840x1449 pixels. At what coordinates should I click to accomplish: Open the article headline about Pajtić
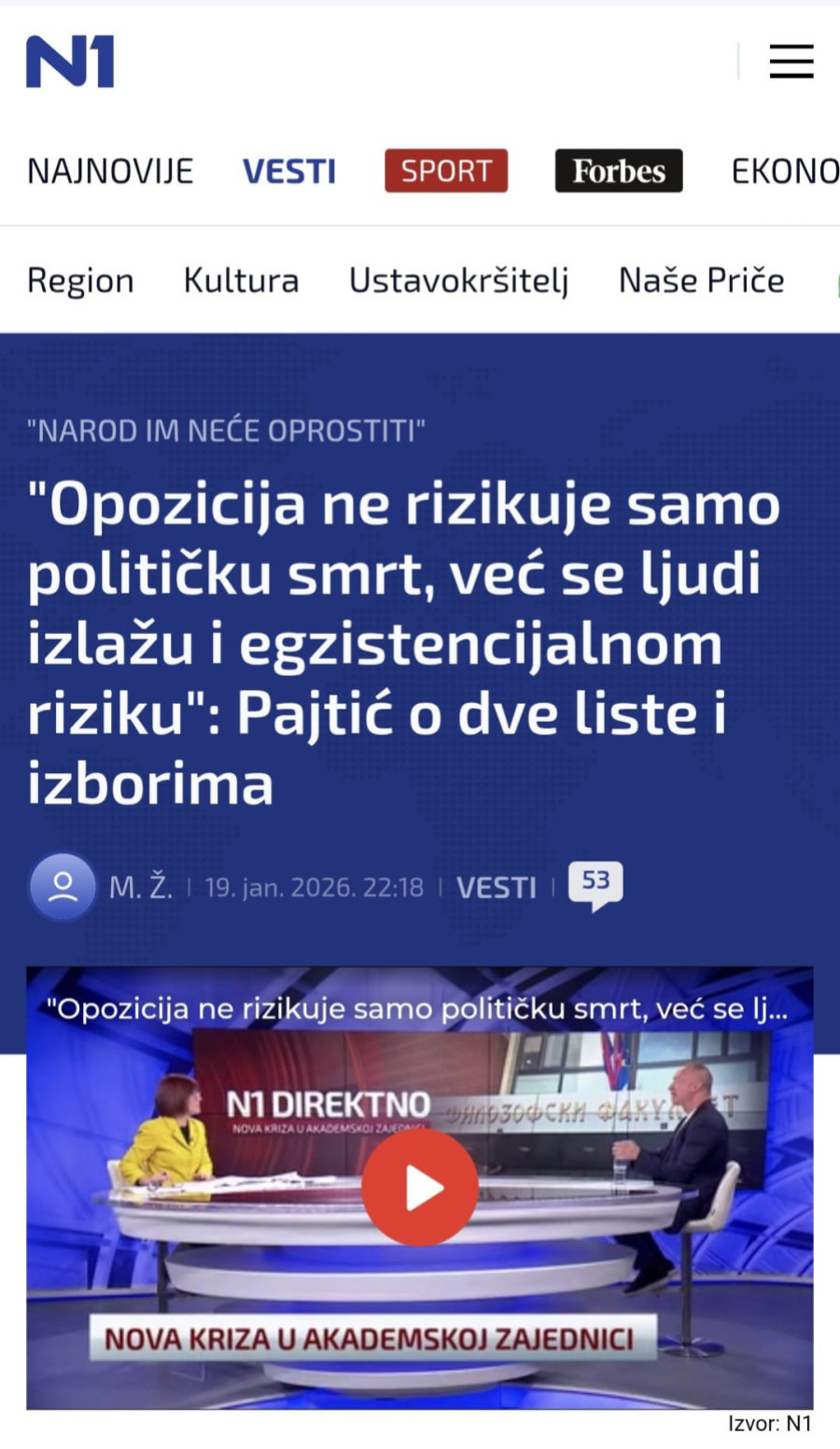(406, 640)
